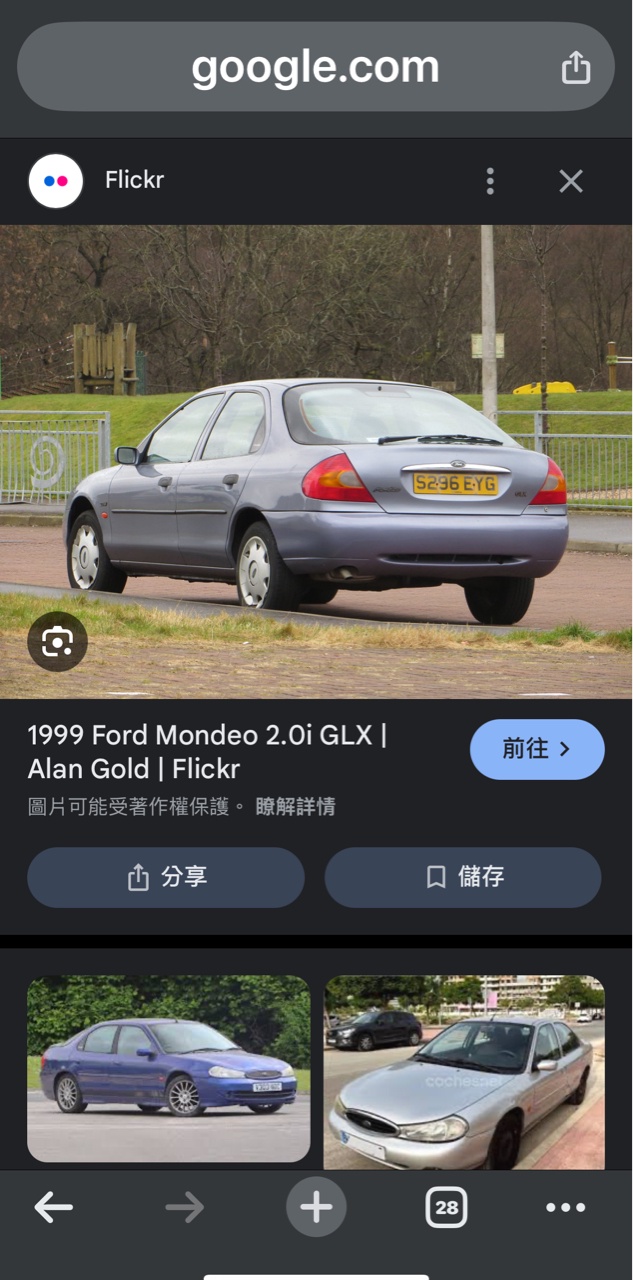Open the blue Mondeo related image
The width and height of the screenshot is (633, 1280).
coord(168,1068)
